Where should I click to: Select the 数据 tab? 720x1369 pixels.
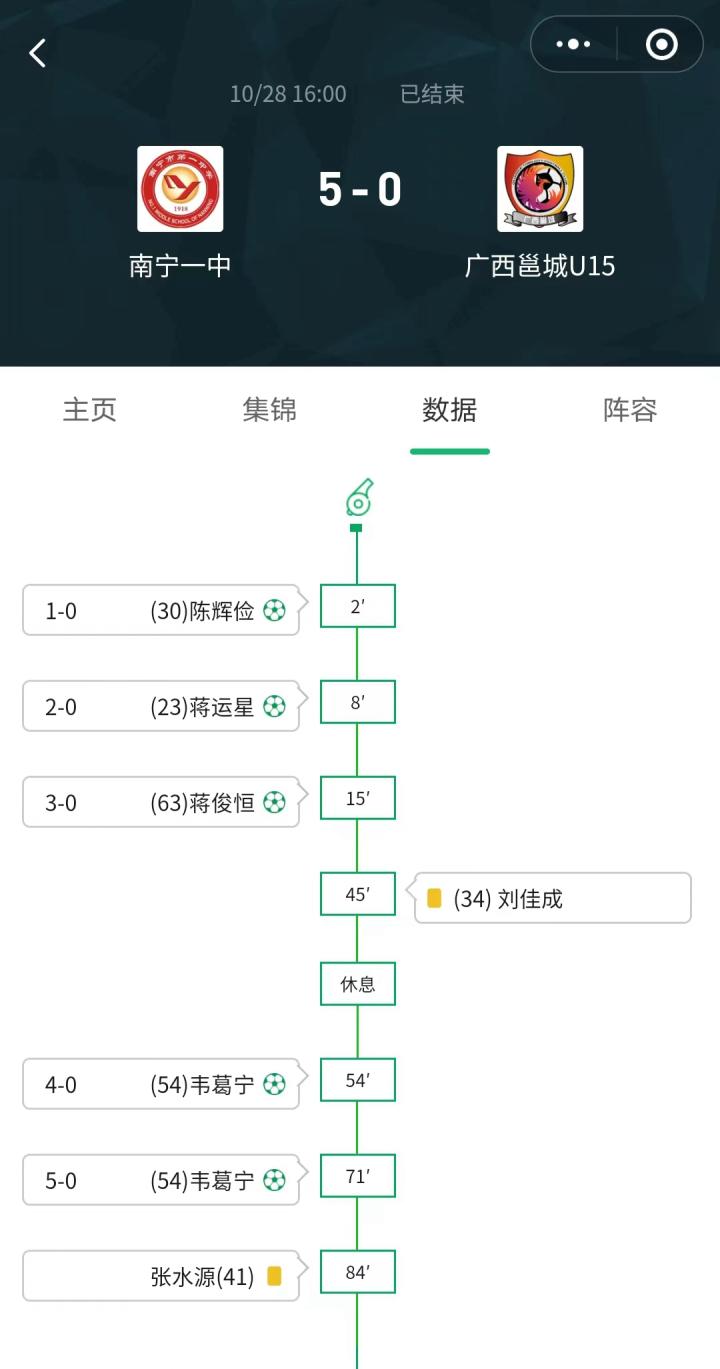(x=450, y=410)
